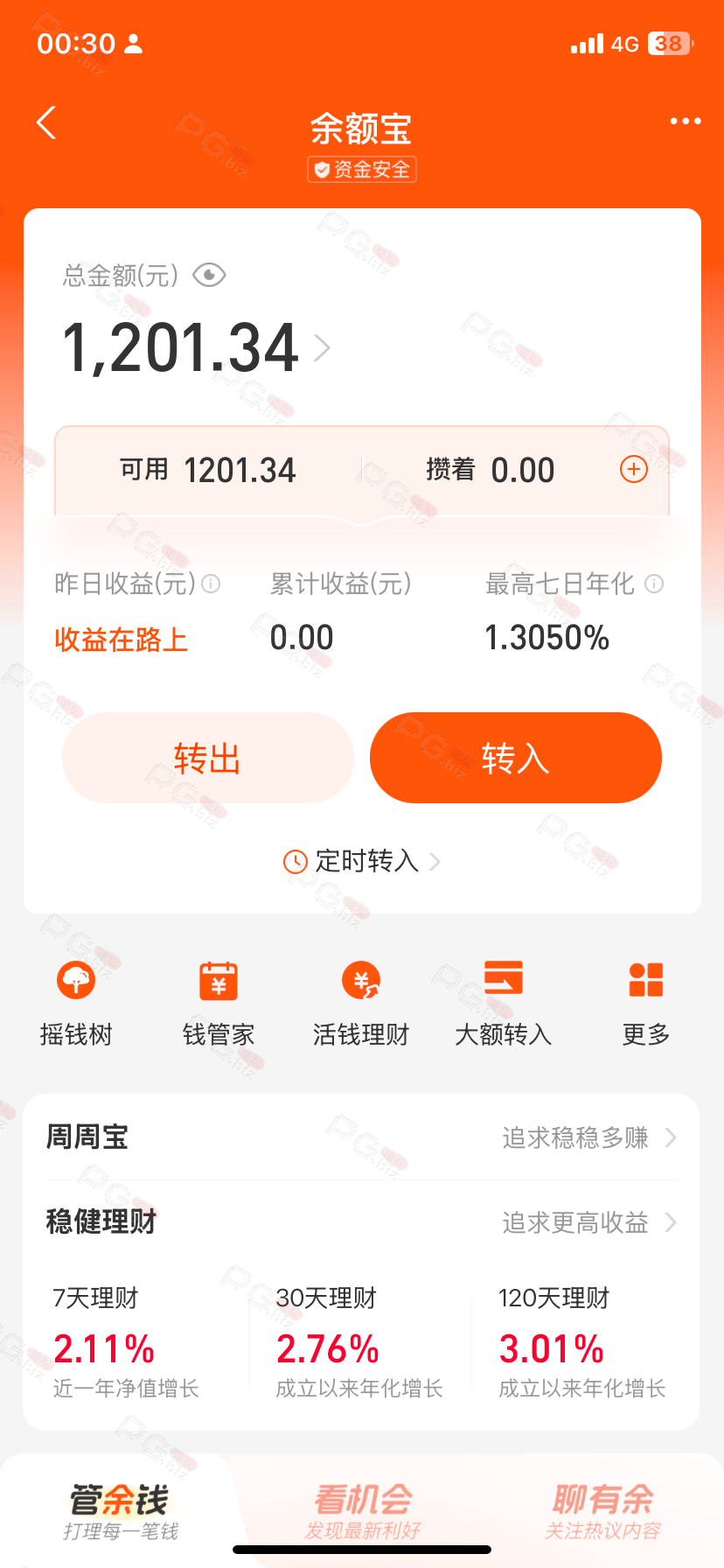Open 大额转入 shortcut
724x1568 pixels.
(504, 1003)
